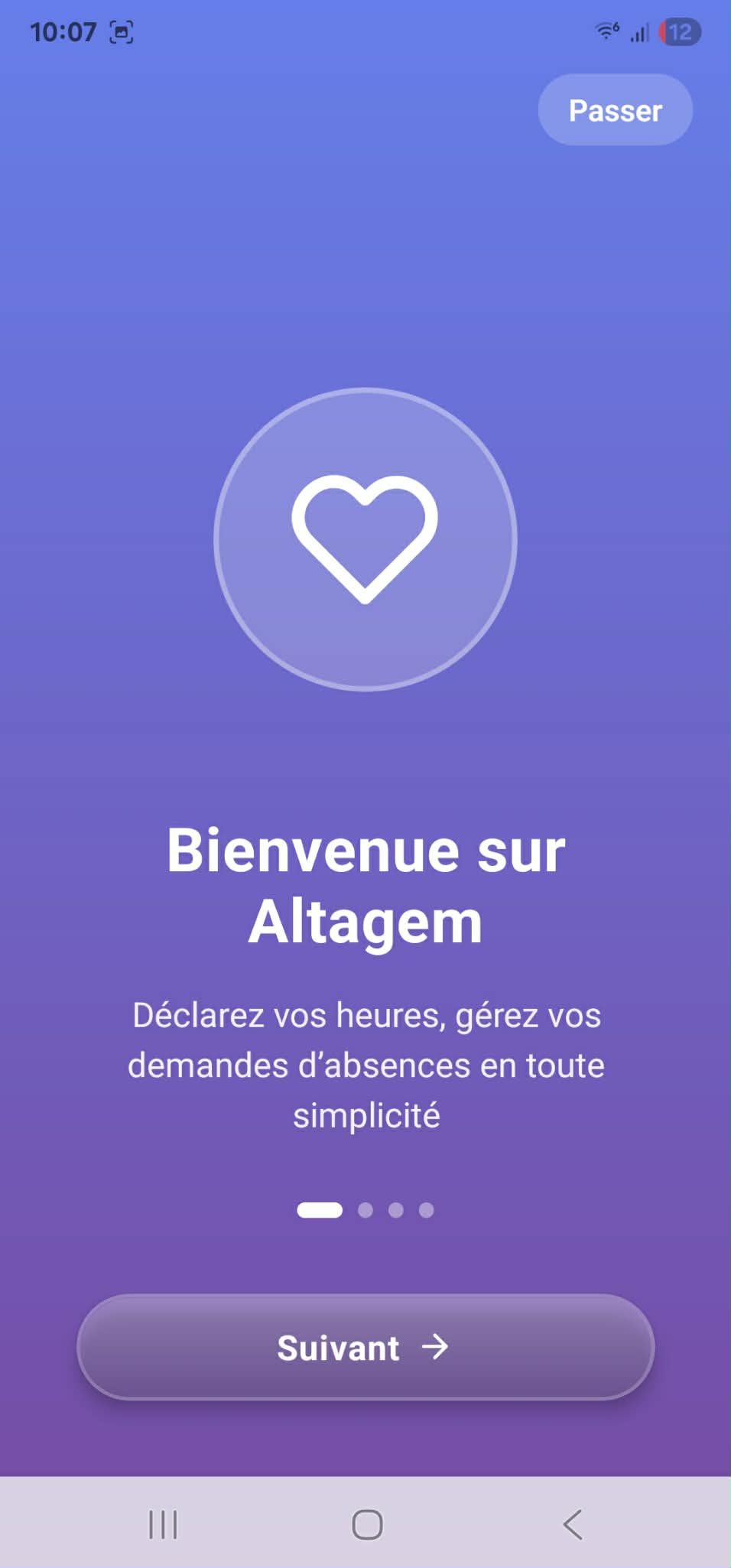
Task: Tap Suivant to continue
Action: (365, 1347)
